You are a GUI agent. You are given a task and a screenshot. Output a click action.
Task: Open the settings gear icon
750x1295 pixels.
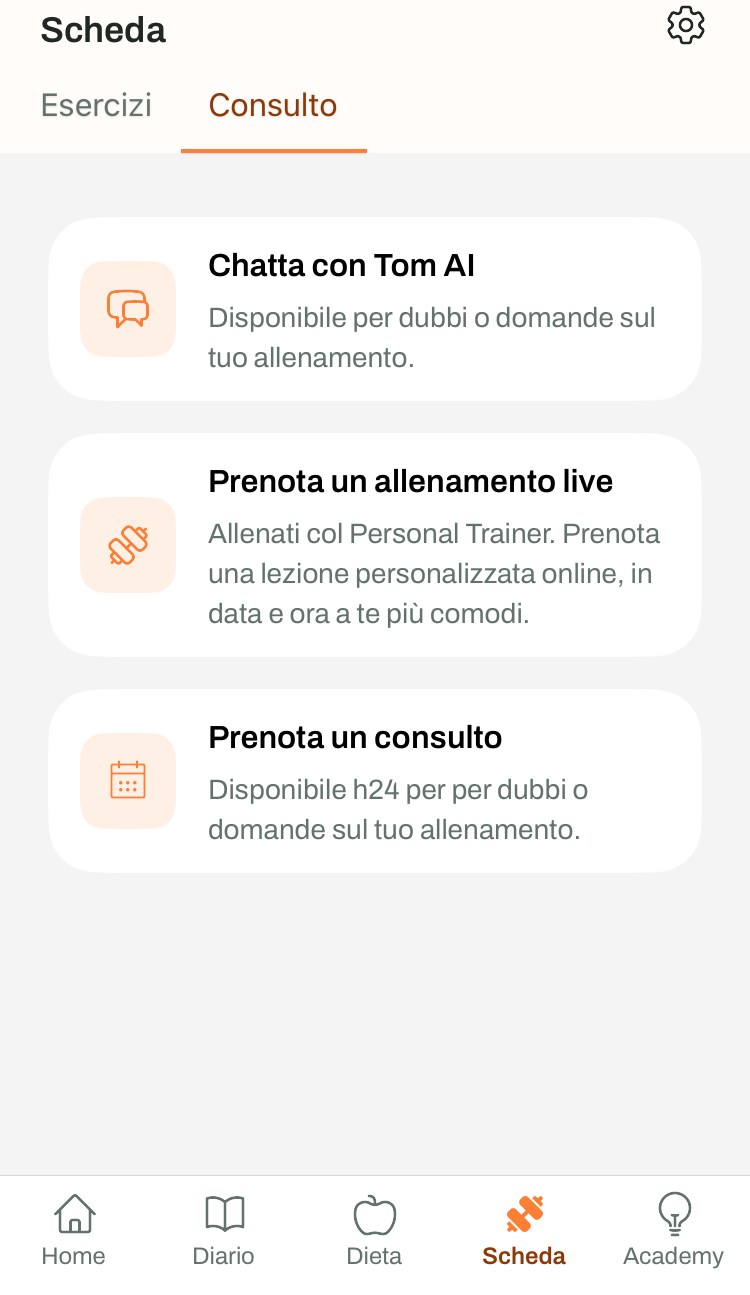(x=685, y=27)
